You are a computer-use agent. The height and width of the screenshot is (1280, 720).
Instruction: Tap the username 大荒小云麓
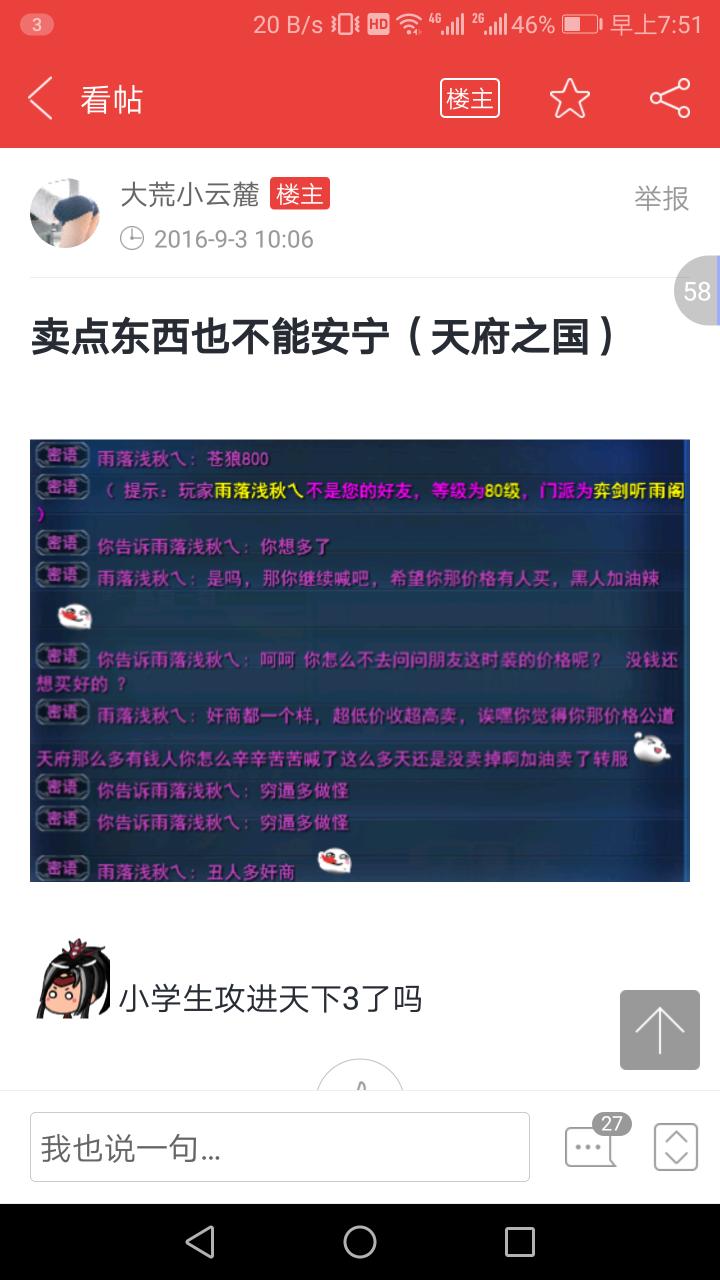click(x=190, y=194)
